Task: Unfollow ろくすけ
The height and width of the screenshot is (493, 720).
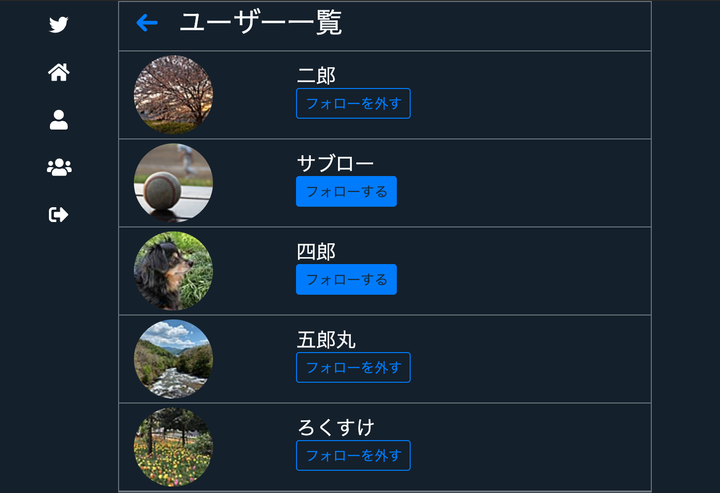Action: (353, 455)
